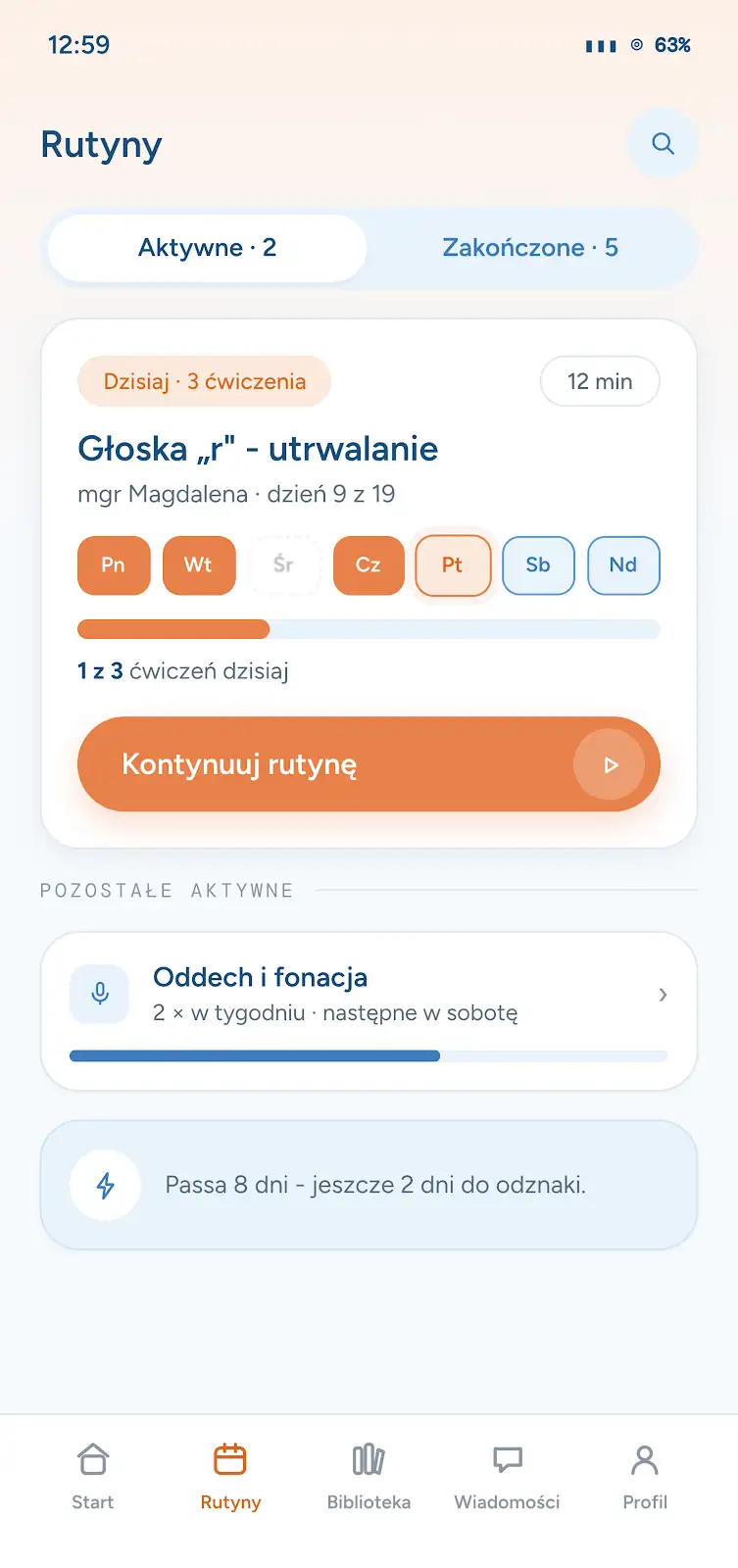Open the Wiadomości tab
This screenshot has width=738, height=1568.
tap(507, 1477)
